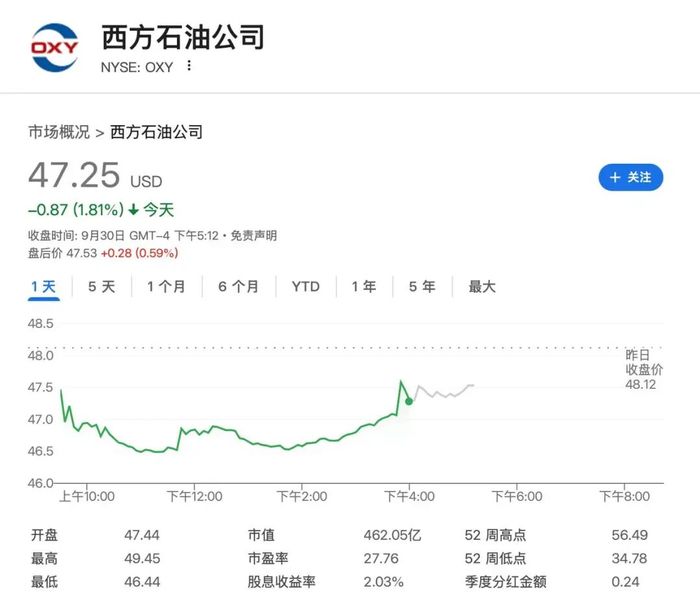Image resolution: width=700 pixels, height=608 pixels.
Task: Switch to the 1 个月 chart range
Action: coord(166,287)
